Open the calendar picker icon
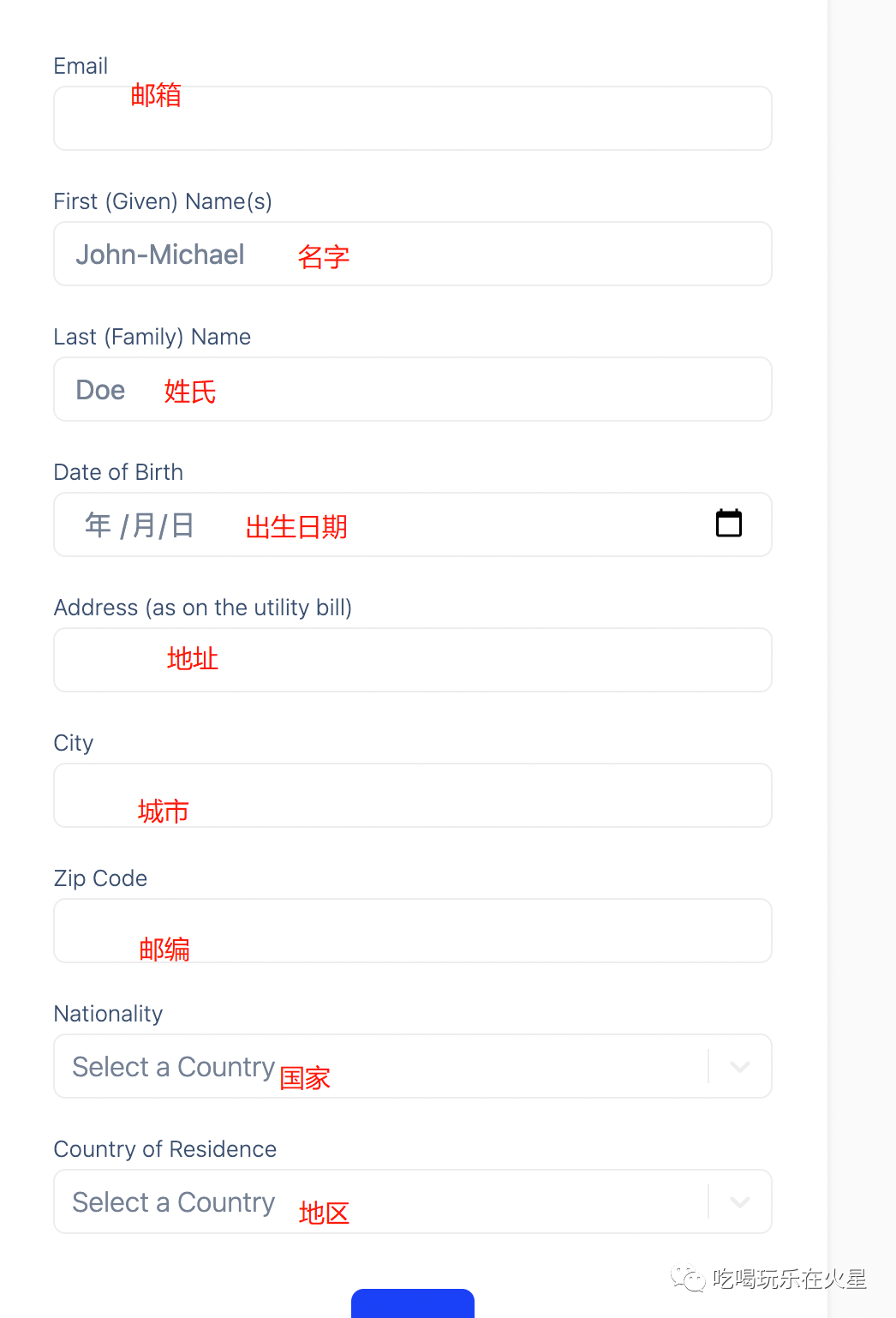This screenshot has width=896, height=1318. pos(728,524)
